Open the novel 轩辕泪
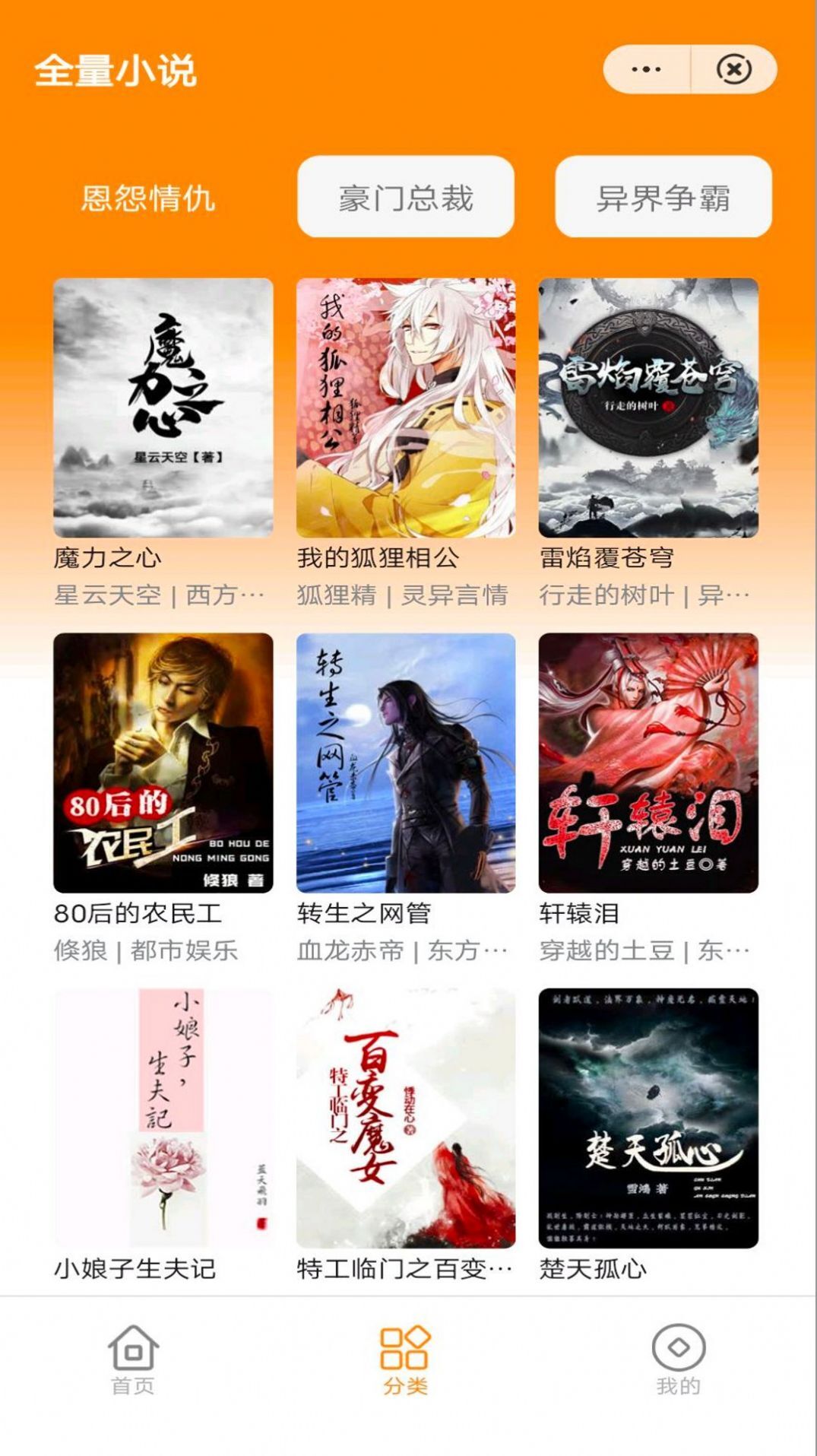817x1456 pixels. pos(648,768)
